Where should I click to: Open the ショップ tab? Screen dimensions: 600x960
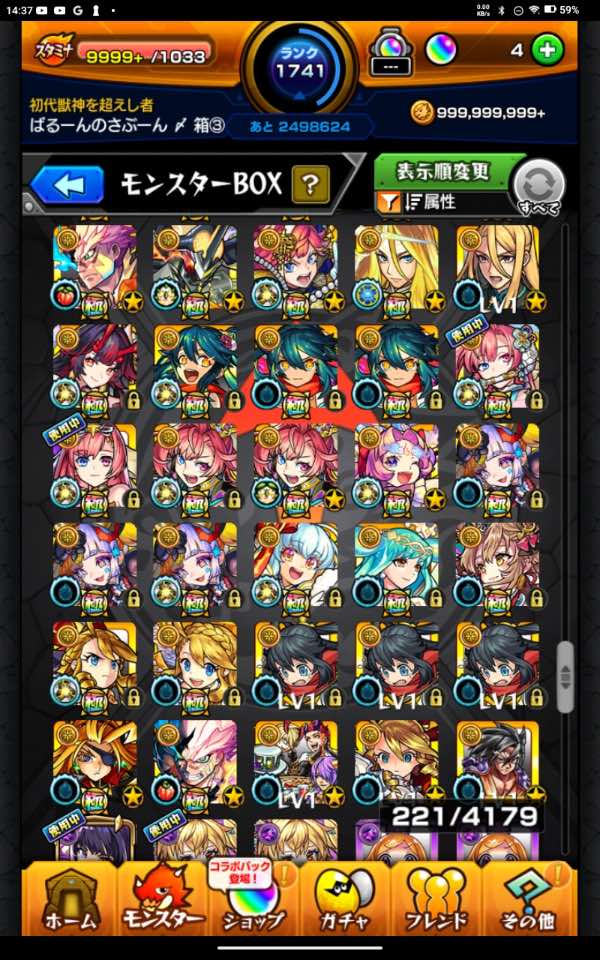click(x=253, y=898)
